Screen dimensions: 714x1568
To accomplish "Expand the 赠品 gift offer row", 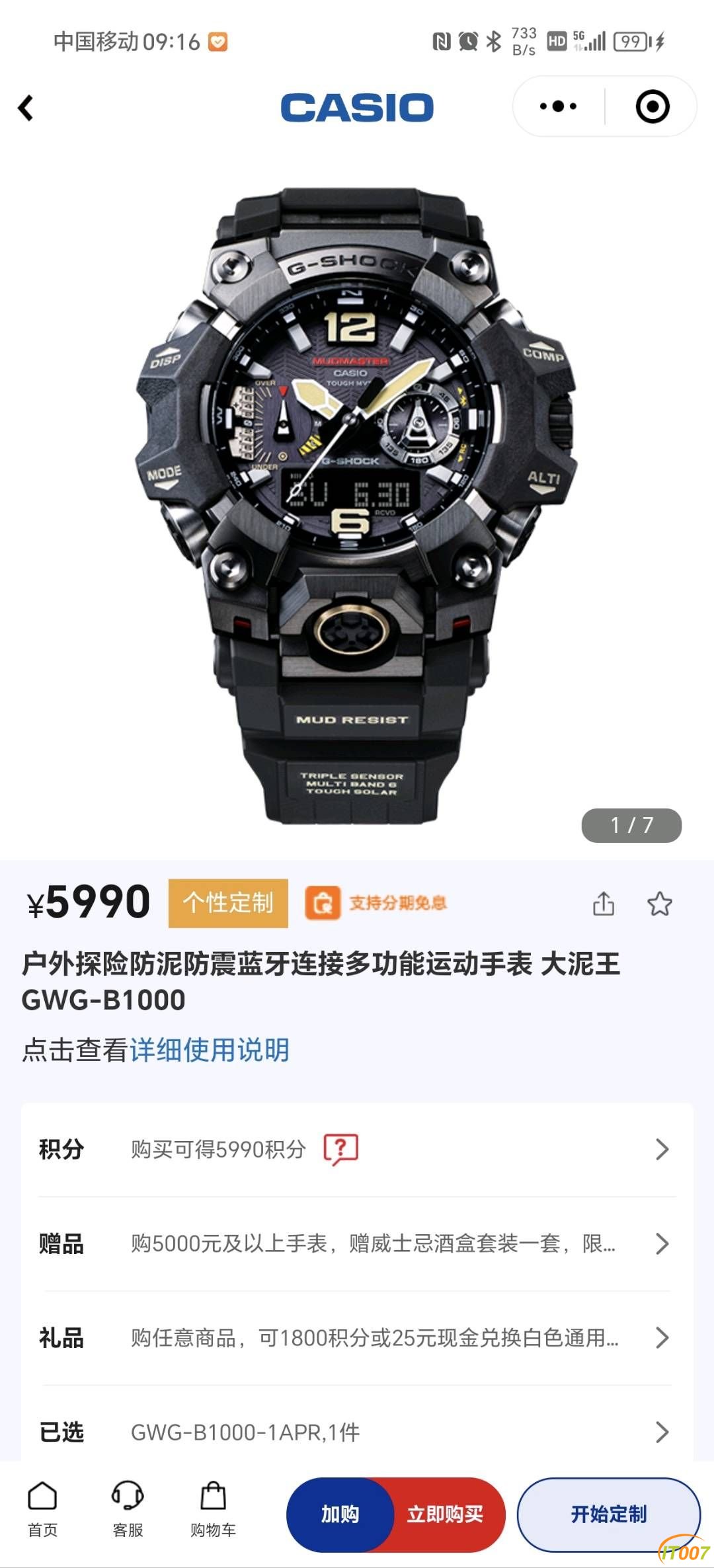I will 357,1243.
